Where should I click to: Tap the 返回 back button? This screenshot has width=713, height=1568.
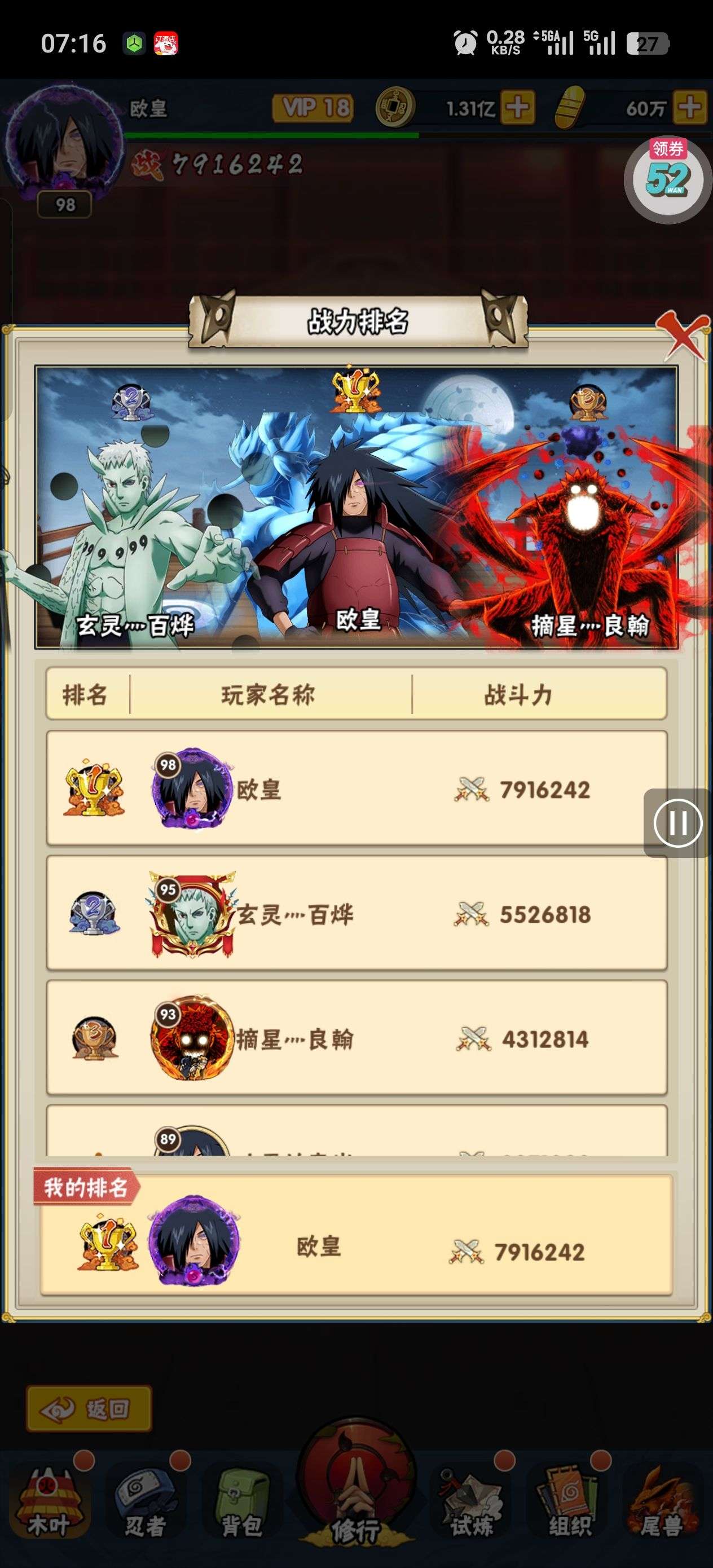click(x=89, y=1408)
